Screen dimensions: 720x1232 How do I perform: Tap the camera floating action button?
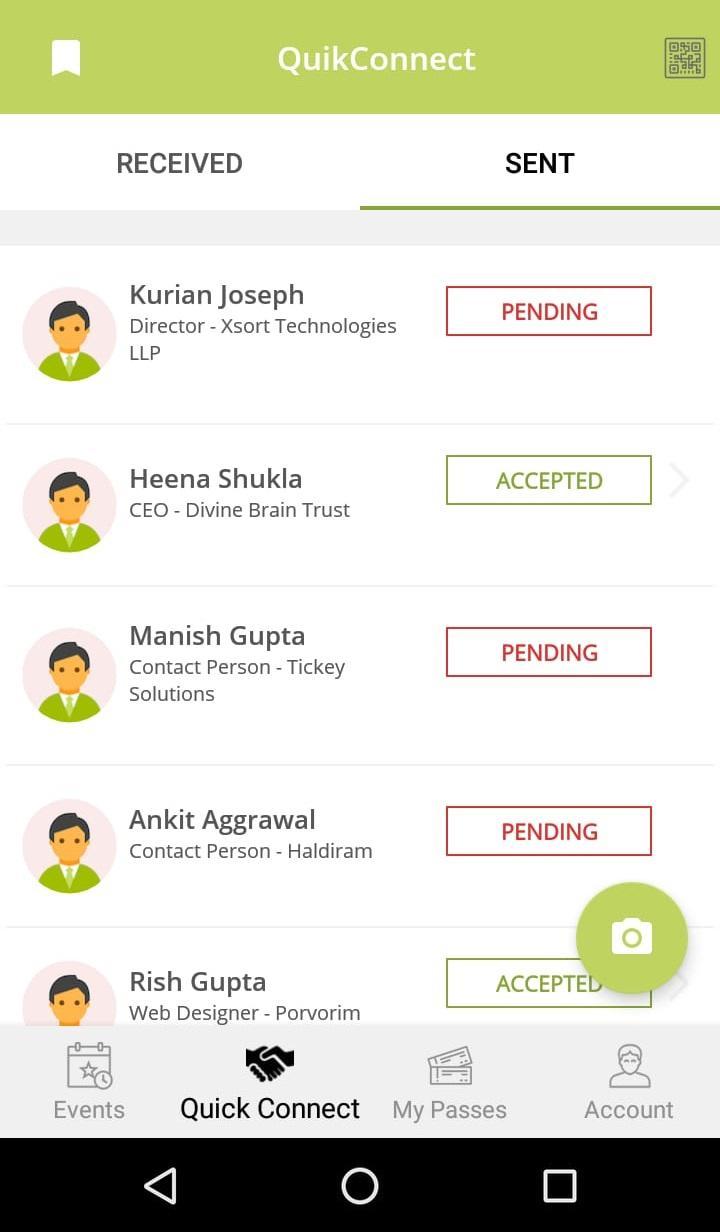pyautogui.click(x=631, y=938)
